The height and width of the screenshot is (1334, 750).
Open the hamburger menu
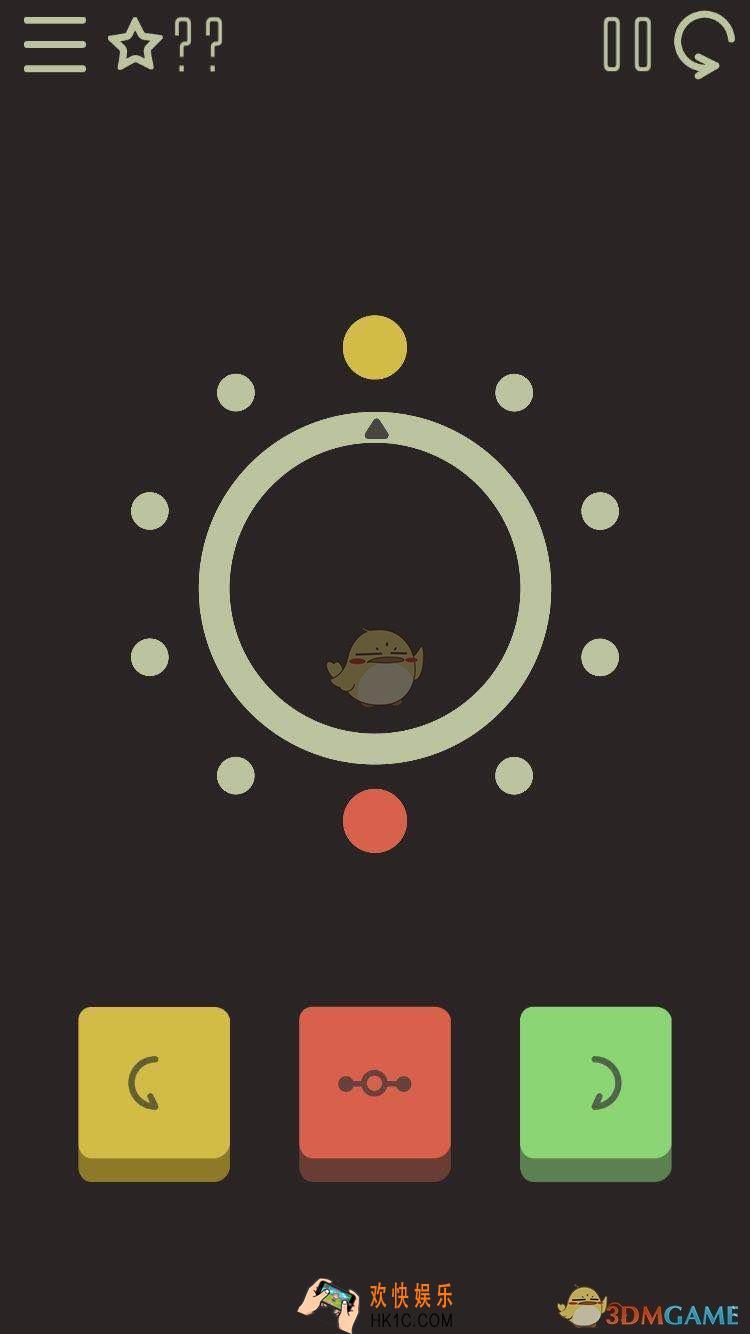[x=55, y=45]
